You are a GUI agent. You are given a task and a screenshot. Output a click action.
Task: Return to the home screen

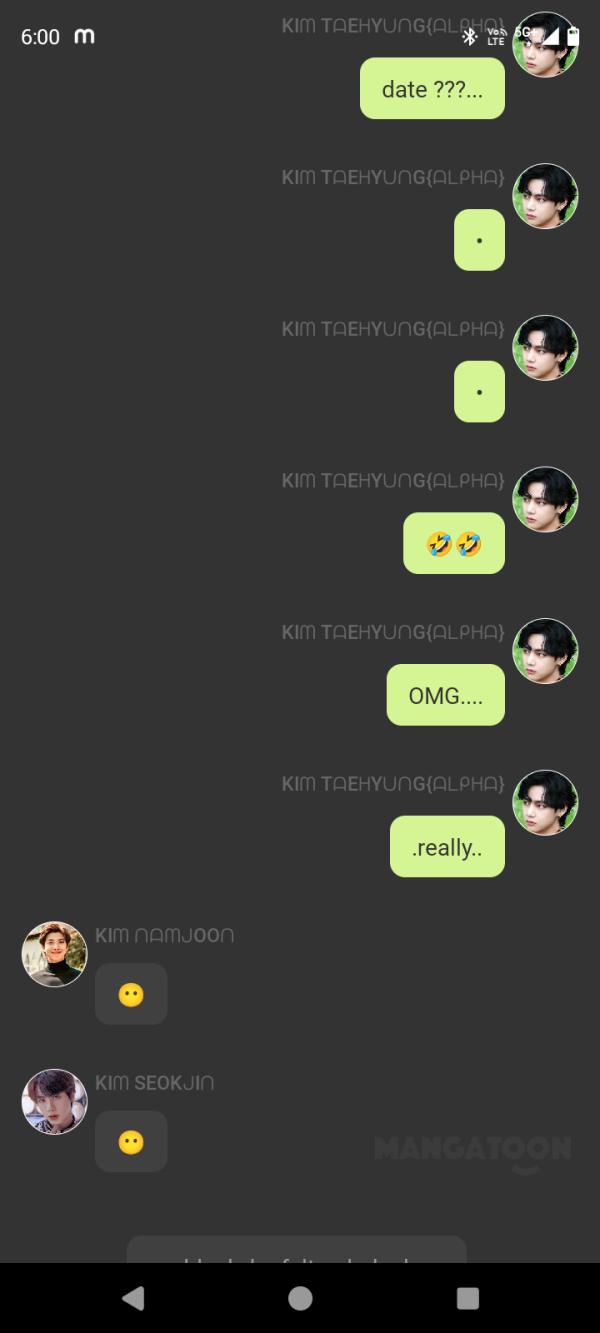coord(300,1298)
